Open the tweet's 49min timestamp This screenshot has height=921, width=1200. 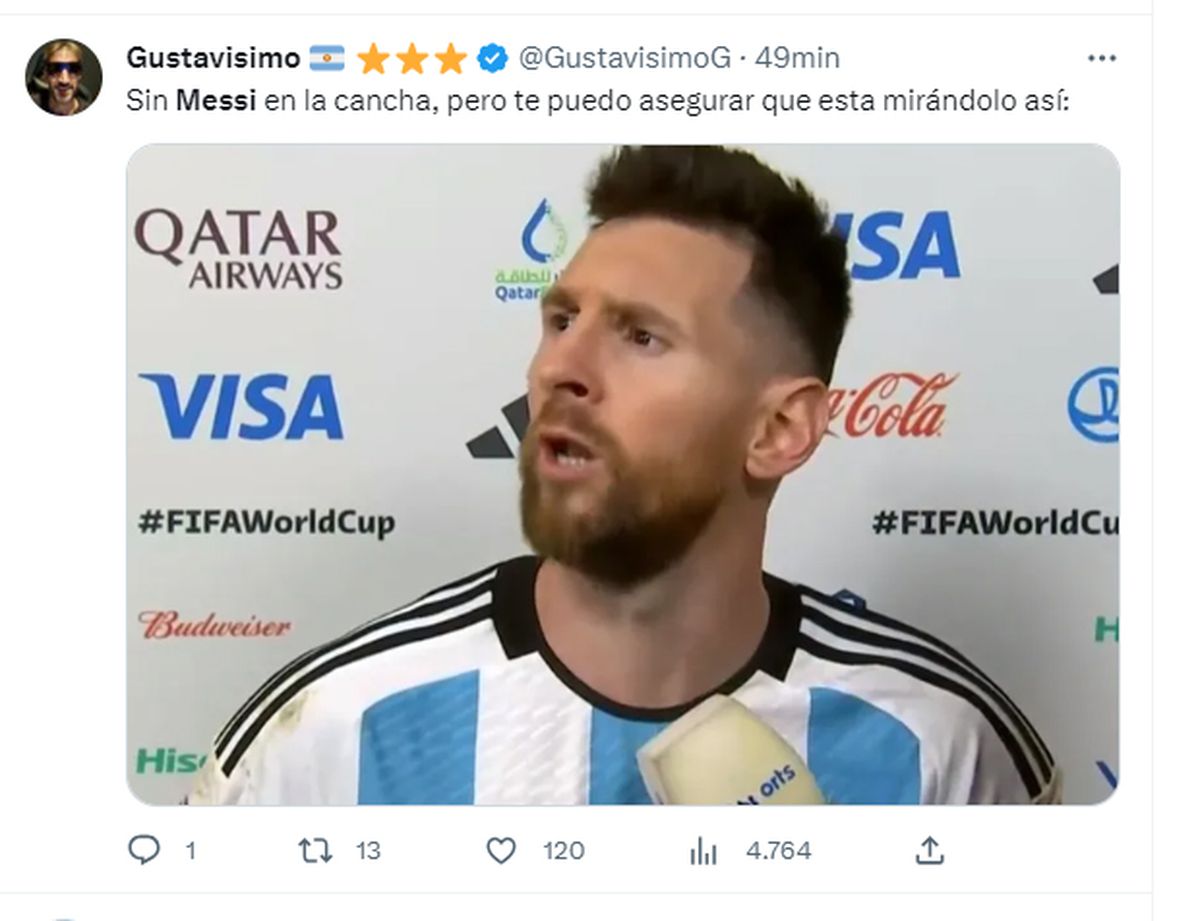797,58
